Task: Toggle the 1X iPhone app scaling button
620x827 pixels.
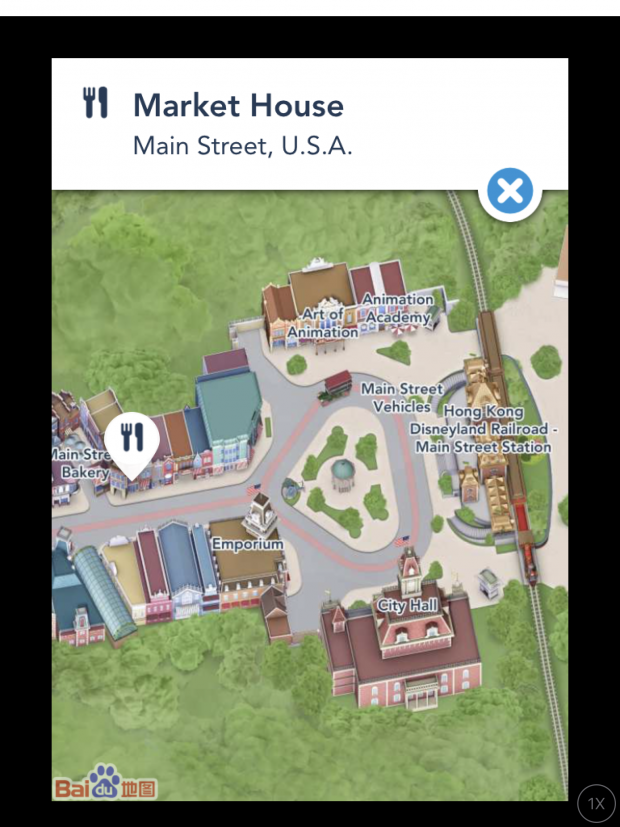Action: 596,803
